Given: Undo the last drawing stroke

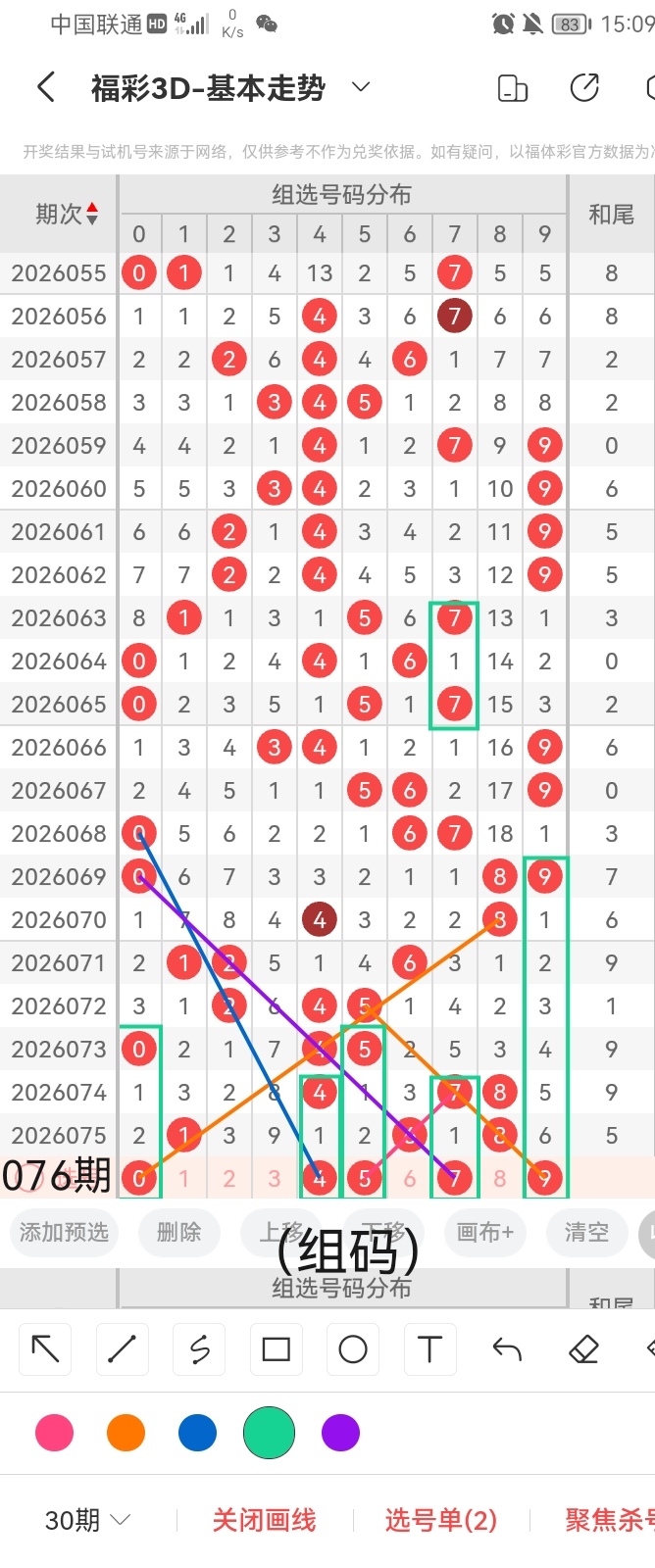Looking at the screenshot, I should 507,1349.
